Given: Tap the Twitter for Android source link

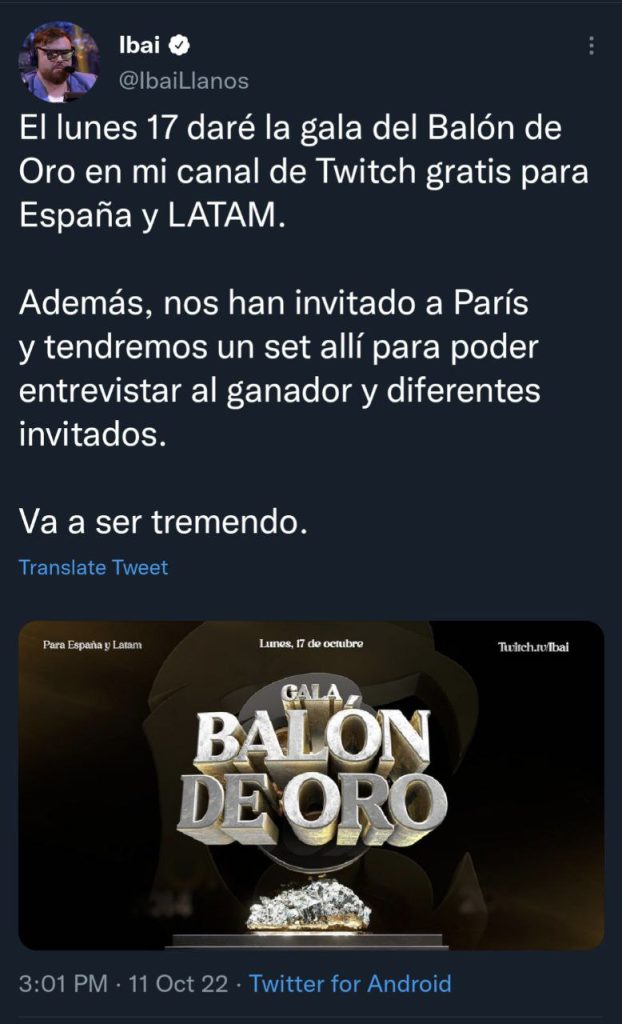Looking at the screenshot, I should pyautogui.click(x=350, y=983).
